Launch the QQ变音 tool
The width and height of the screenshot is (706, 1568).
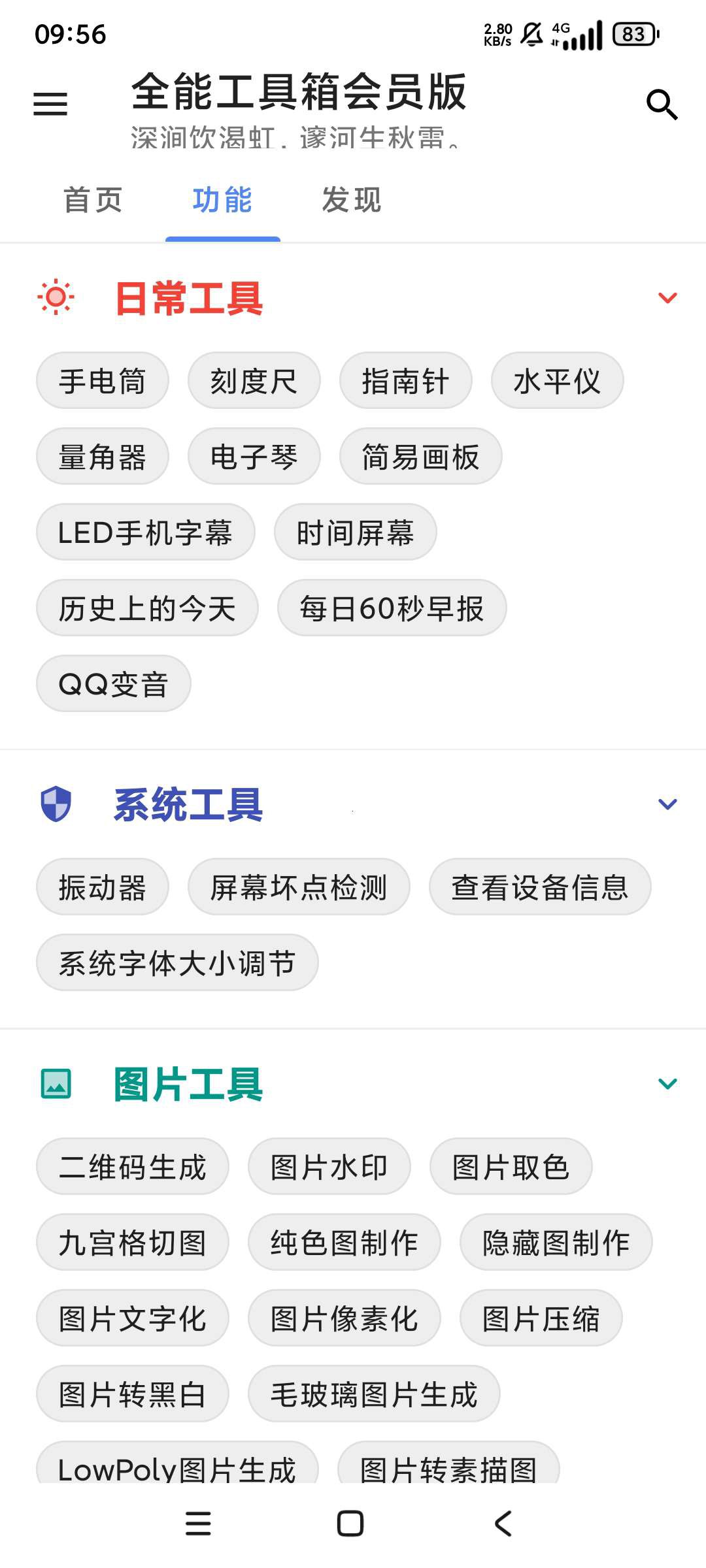pyautogui.click(x=113, y=684)
